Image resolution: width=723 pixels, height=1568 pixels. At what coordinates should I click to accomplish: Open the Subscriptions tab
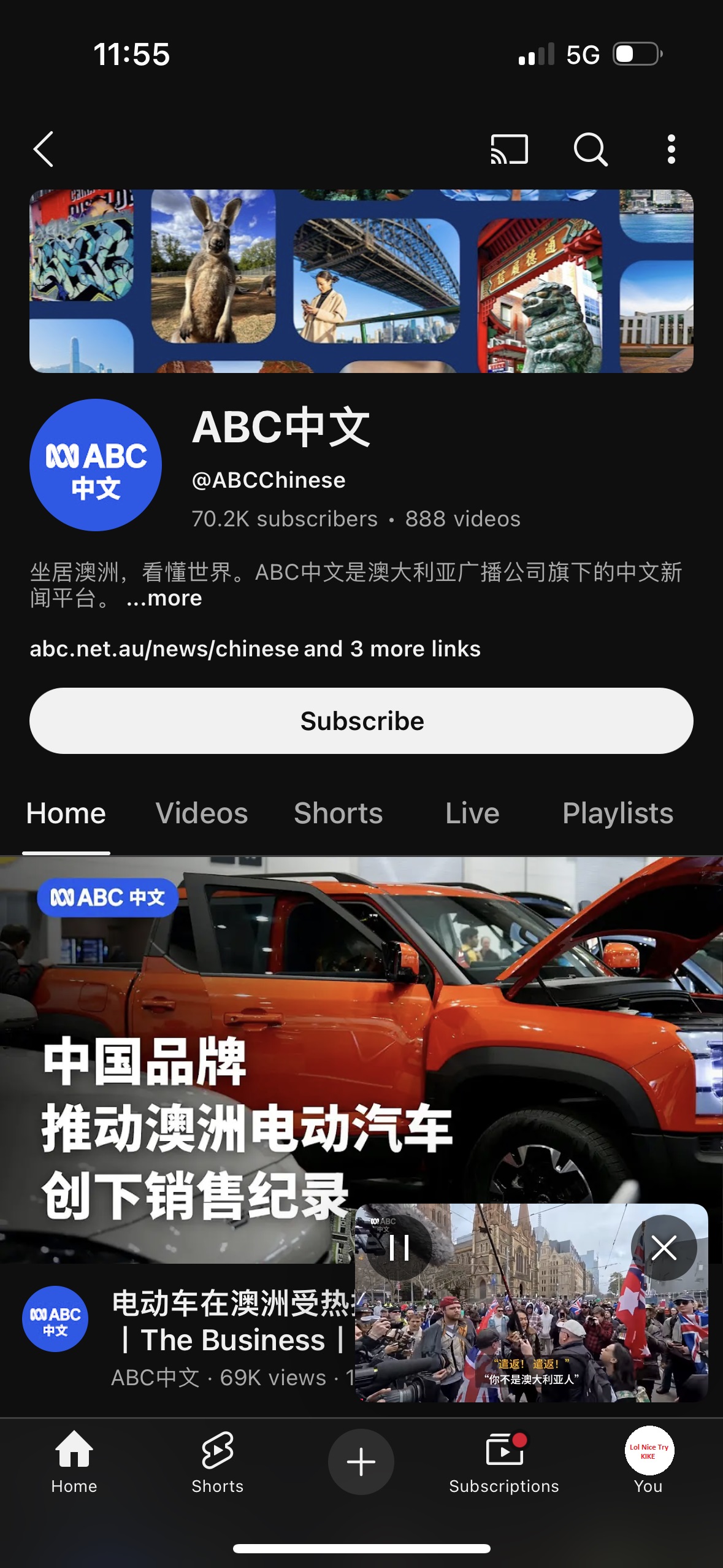(503, 1461)
